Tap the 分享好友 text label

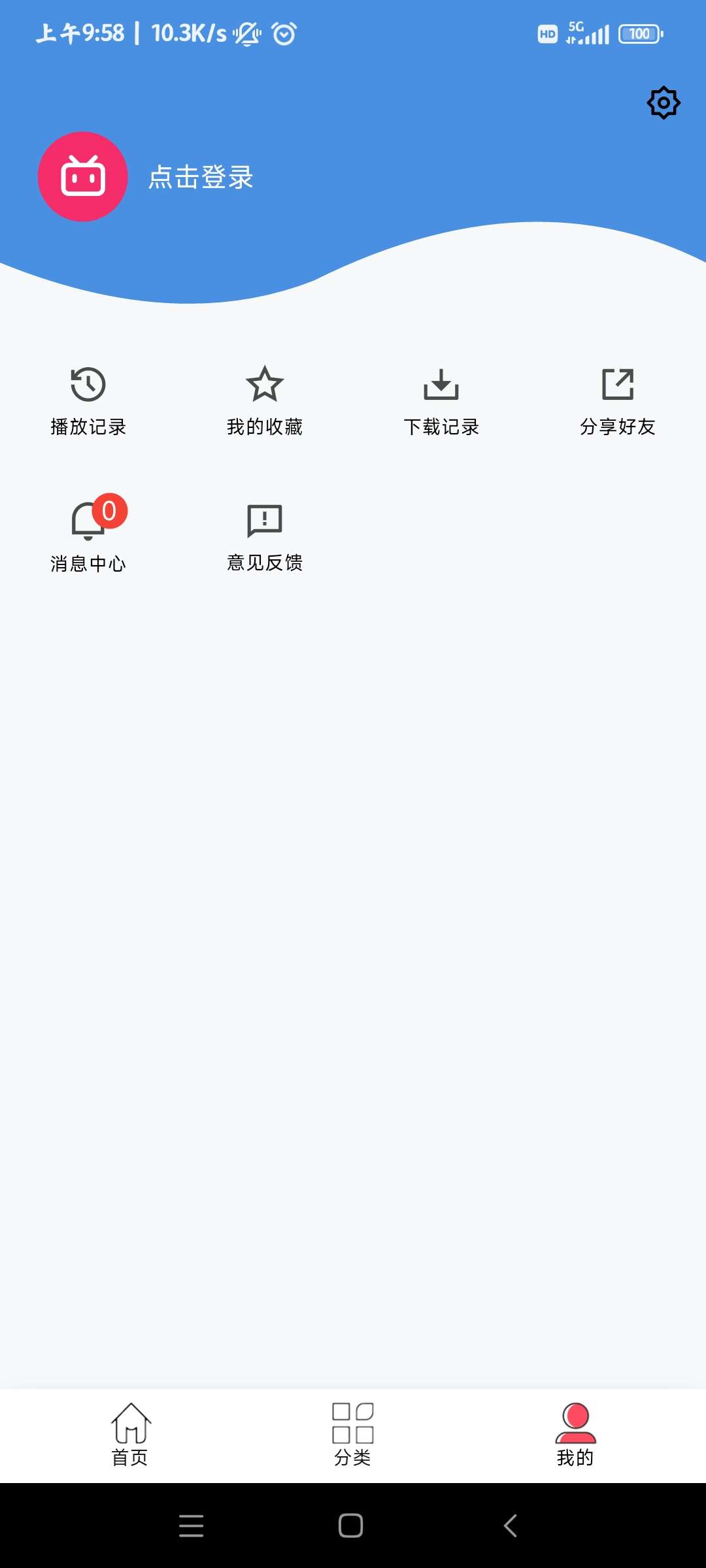[x=618, y=427]
